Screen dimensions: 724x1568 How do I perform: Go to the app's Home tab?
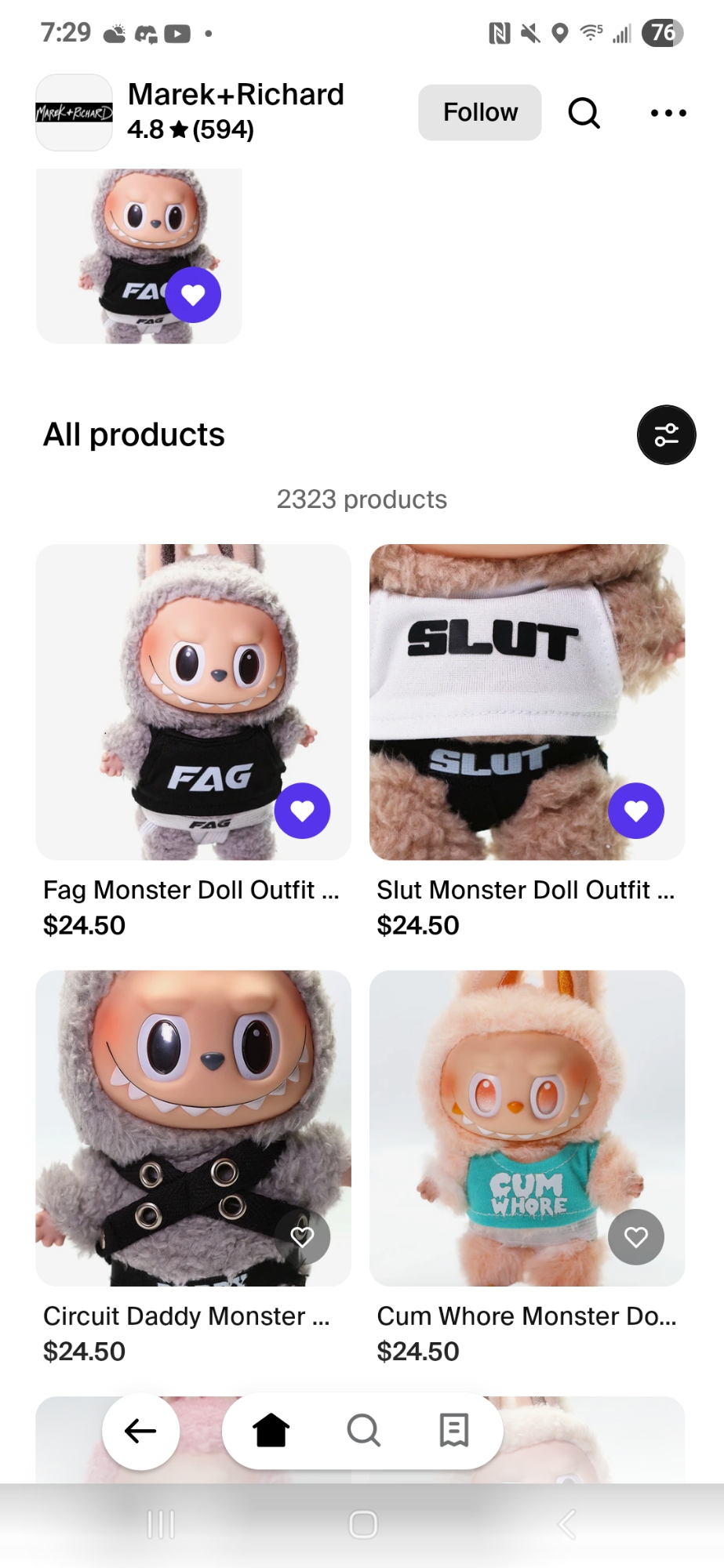pos(271,1431)
